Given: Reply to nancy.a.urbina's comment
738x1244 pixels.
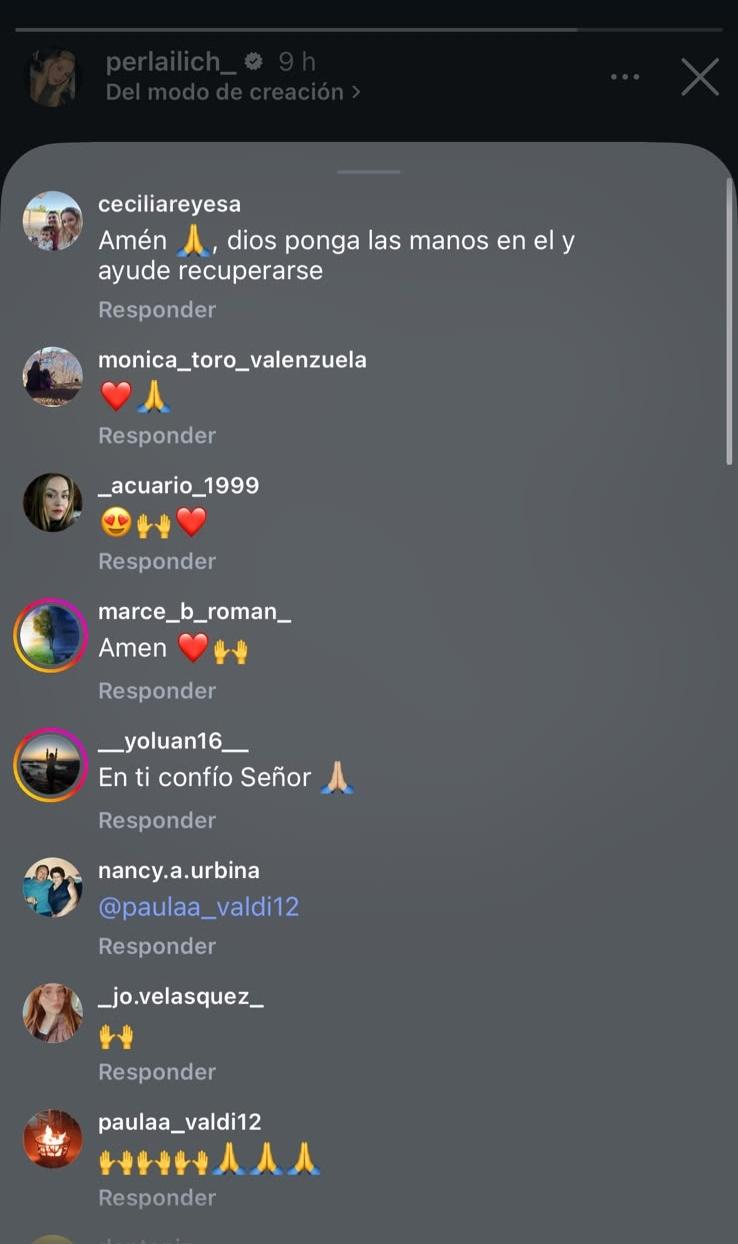Looking at the screenshot, I should point(157,946).
